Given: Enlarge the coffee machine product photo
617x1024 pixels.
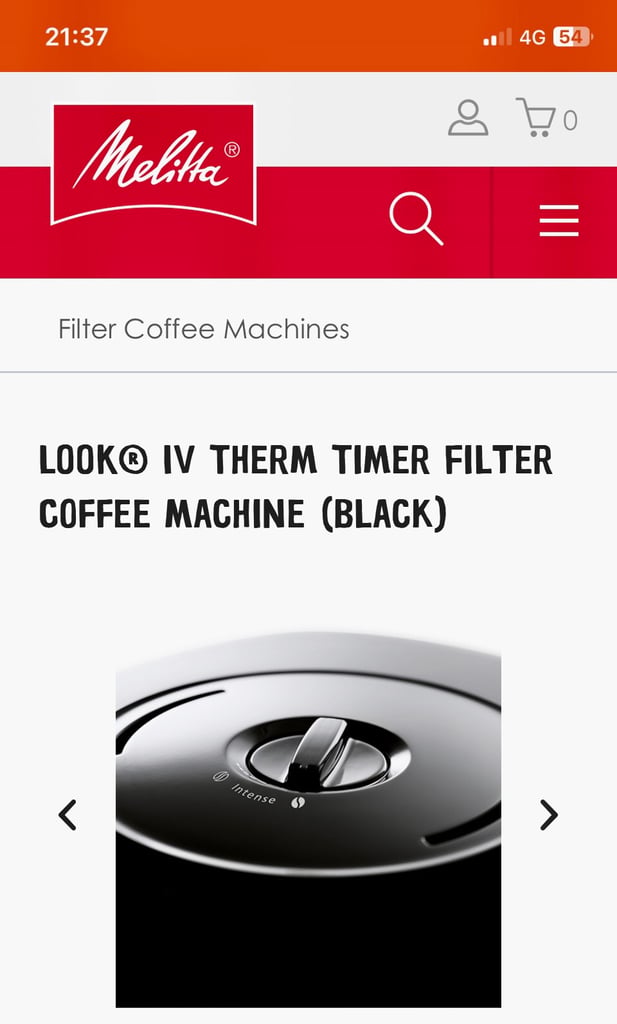Looking at the screenshot, I should tap(308, 820).
